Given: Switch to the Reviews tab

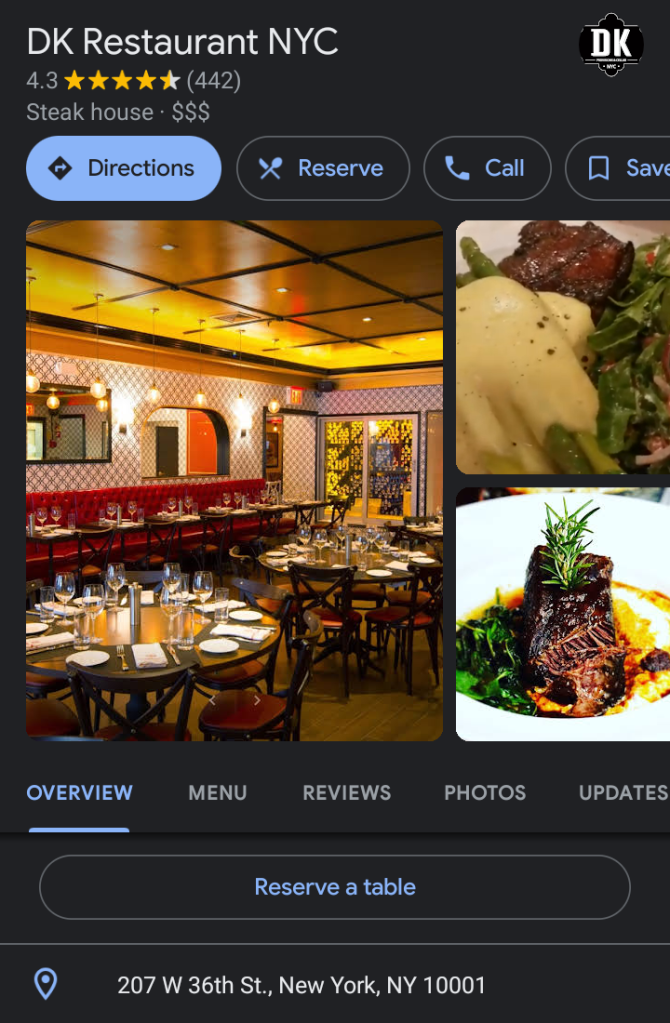Looking at the screenshot, I should coord(347,793).
